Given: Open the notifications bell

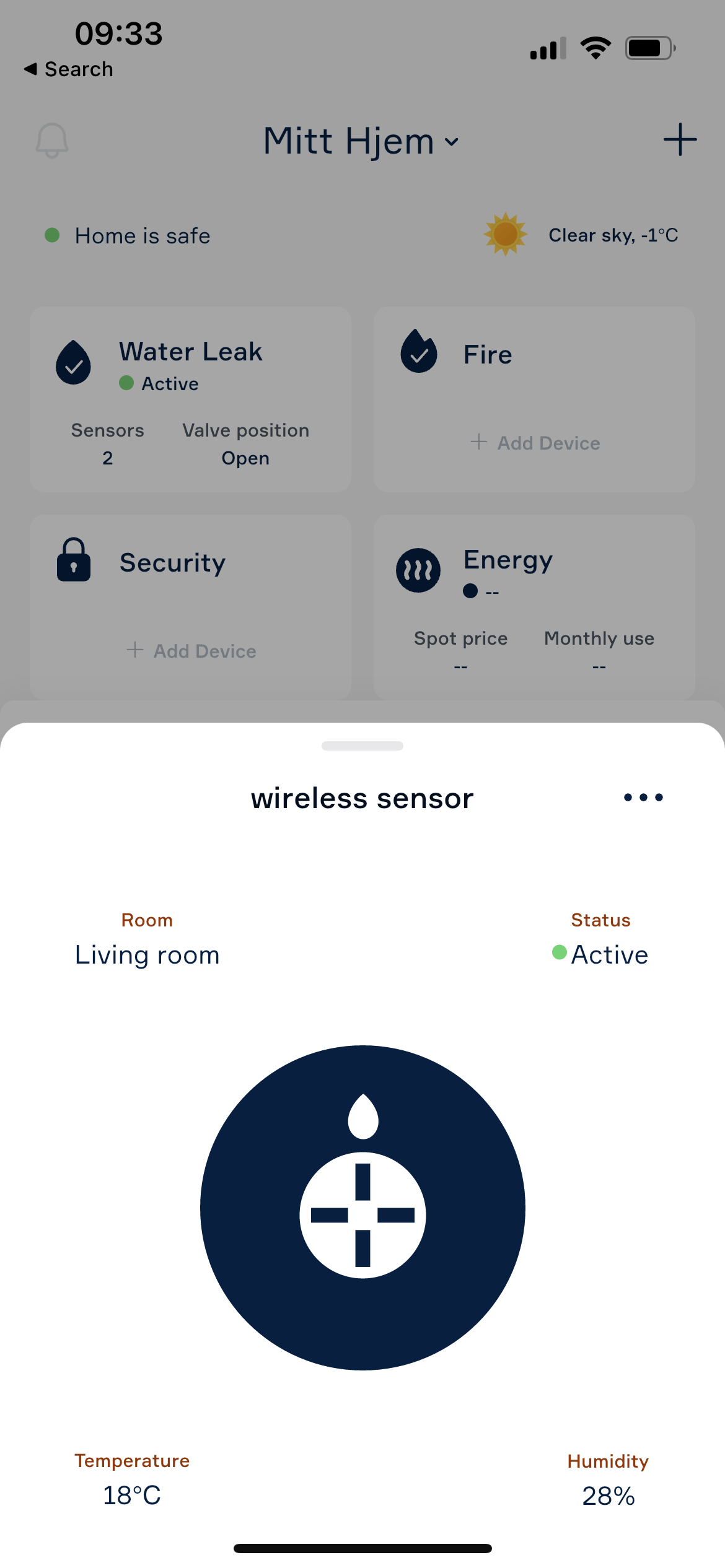Looking at the screenshot, I should [x=52, y=140].
